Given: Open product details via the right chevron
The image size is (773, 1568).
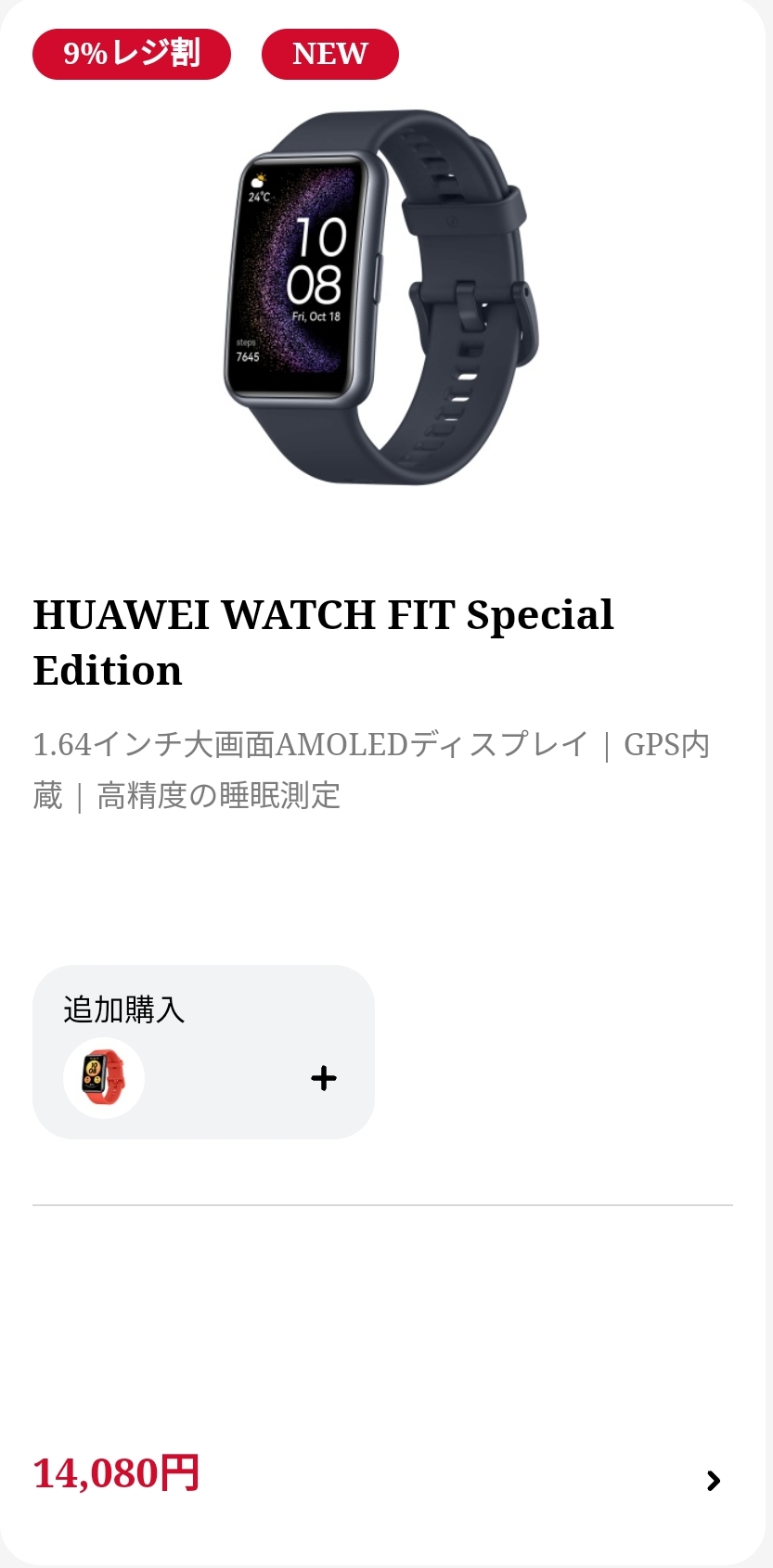Looking at the screenshot, I should 713,1480.
